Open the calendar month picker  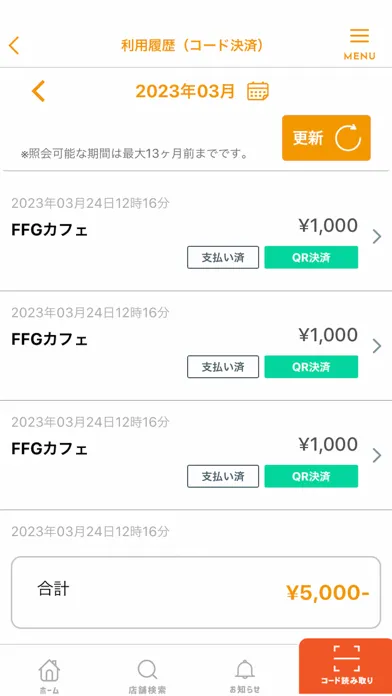pyautogui.click(x=258, y=91)
